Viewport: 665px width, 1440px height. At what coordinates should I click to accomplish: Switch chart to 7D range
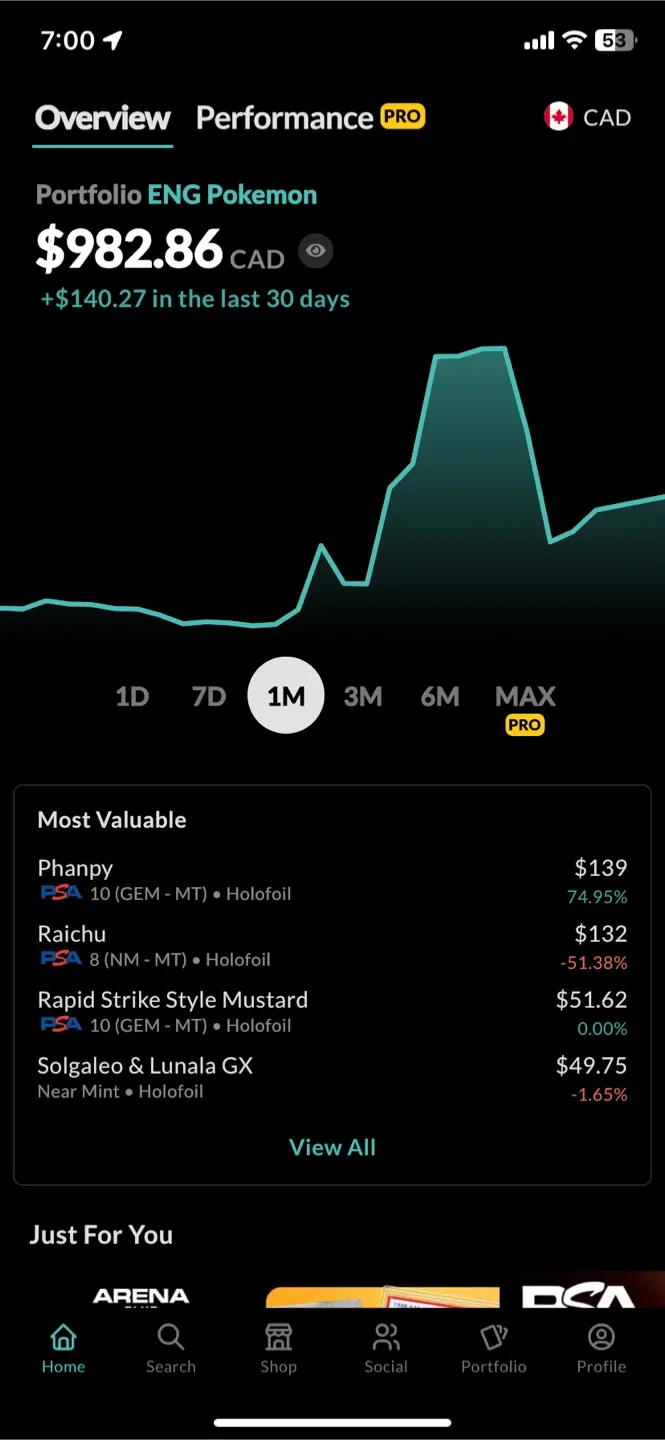coord(209,696)
